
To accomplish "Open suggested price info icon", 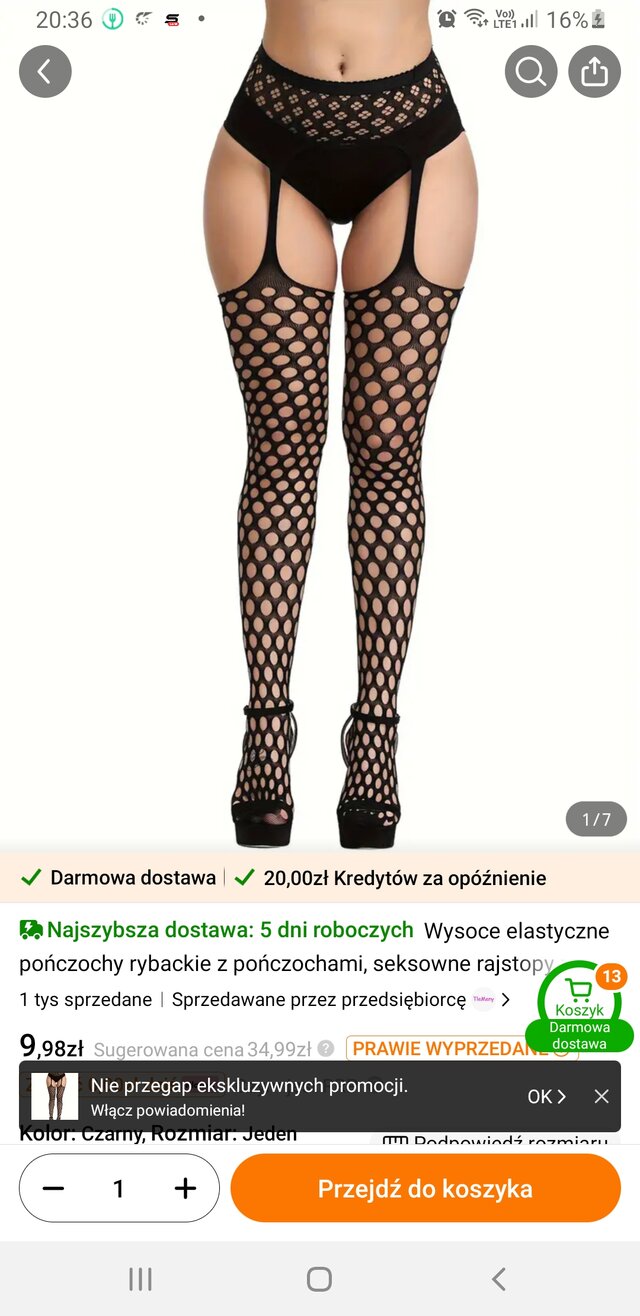I will [x=326, y=1049].
